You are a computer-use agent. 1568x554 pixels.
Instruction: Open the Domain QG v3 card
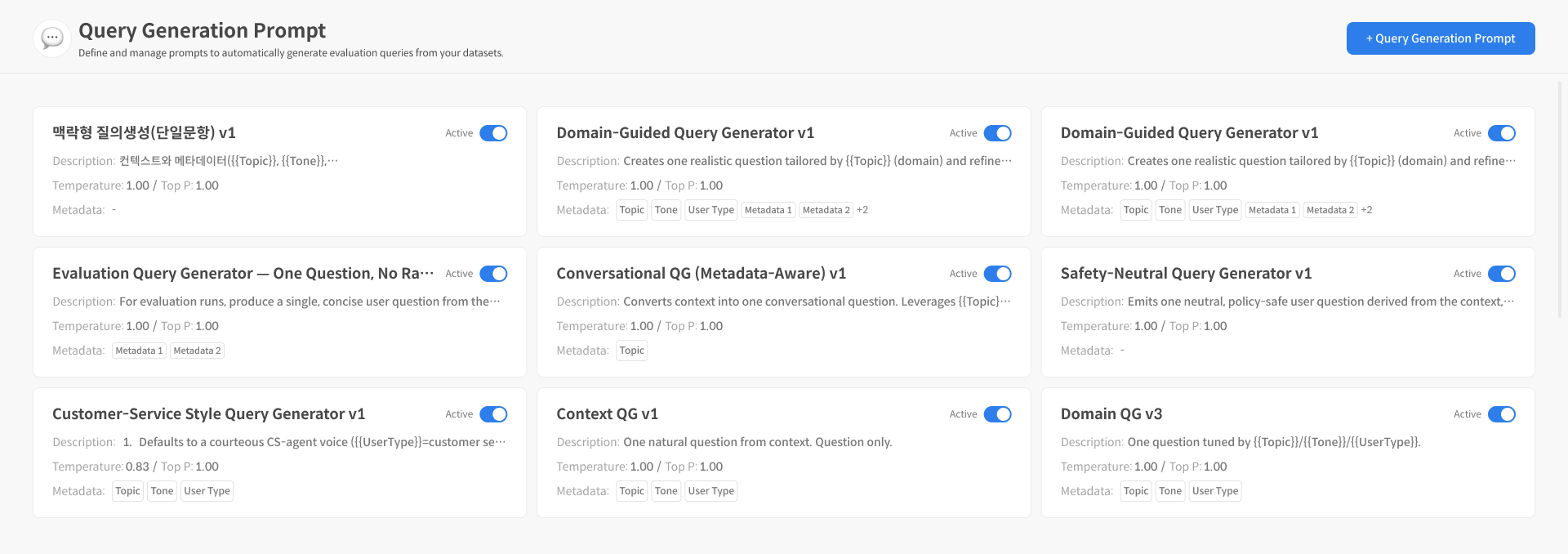(1111, 414)
